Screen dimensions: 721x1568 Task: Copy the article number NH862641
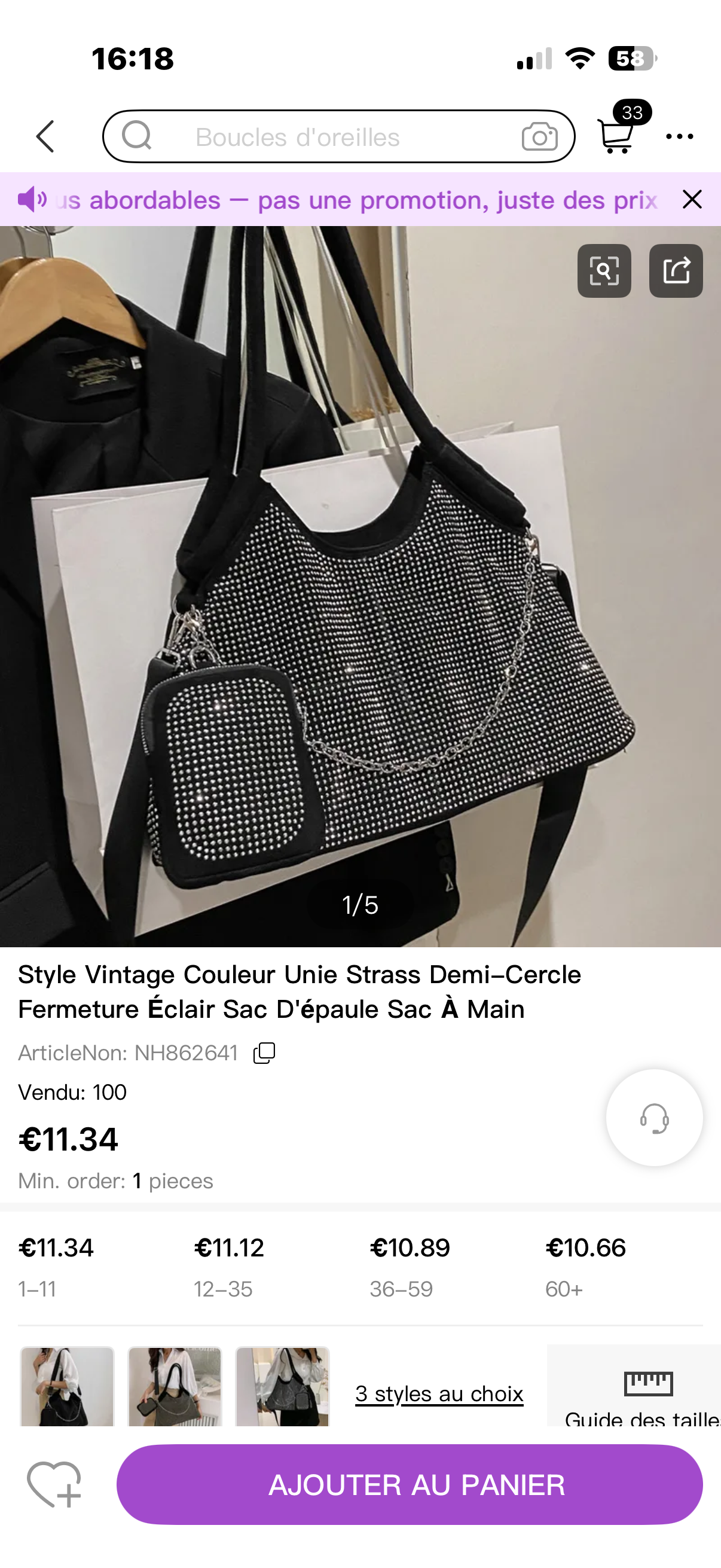[264, 1053]
